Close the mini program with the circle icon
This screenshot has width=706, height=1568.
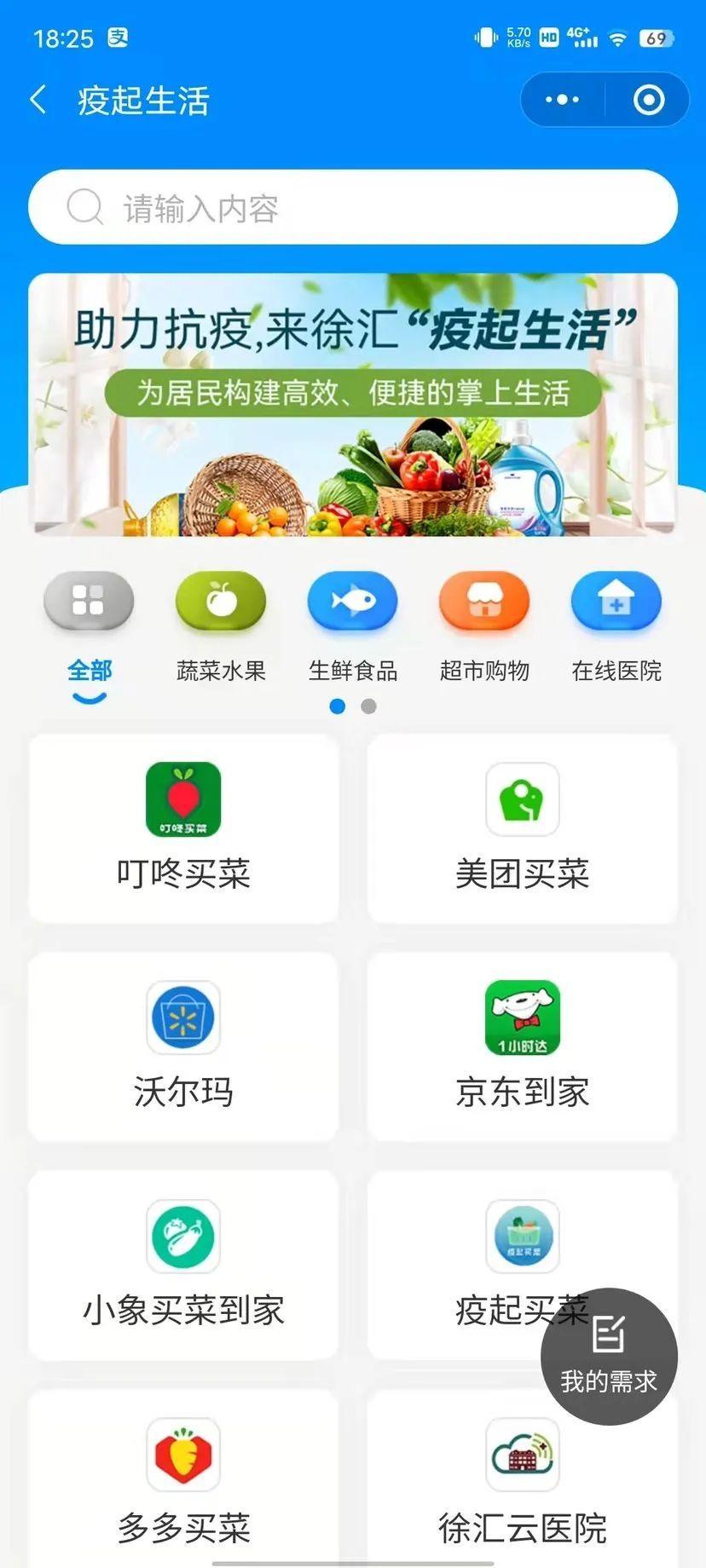point(649,100)
